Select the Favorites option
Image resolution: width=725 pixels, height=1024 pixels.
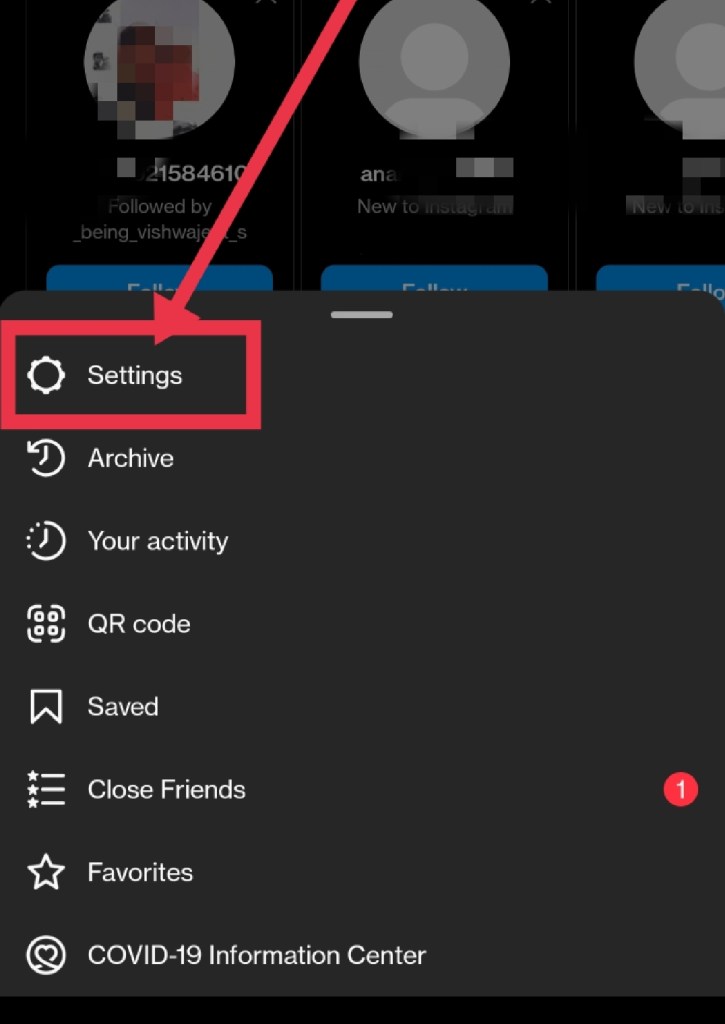[x=140, y=873]
